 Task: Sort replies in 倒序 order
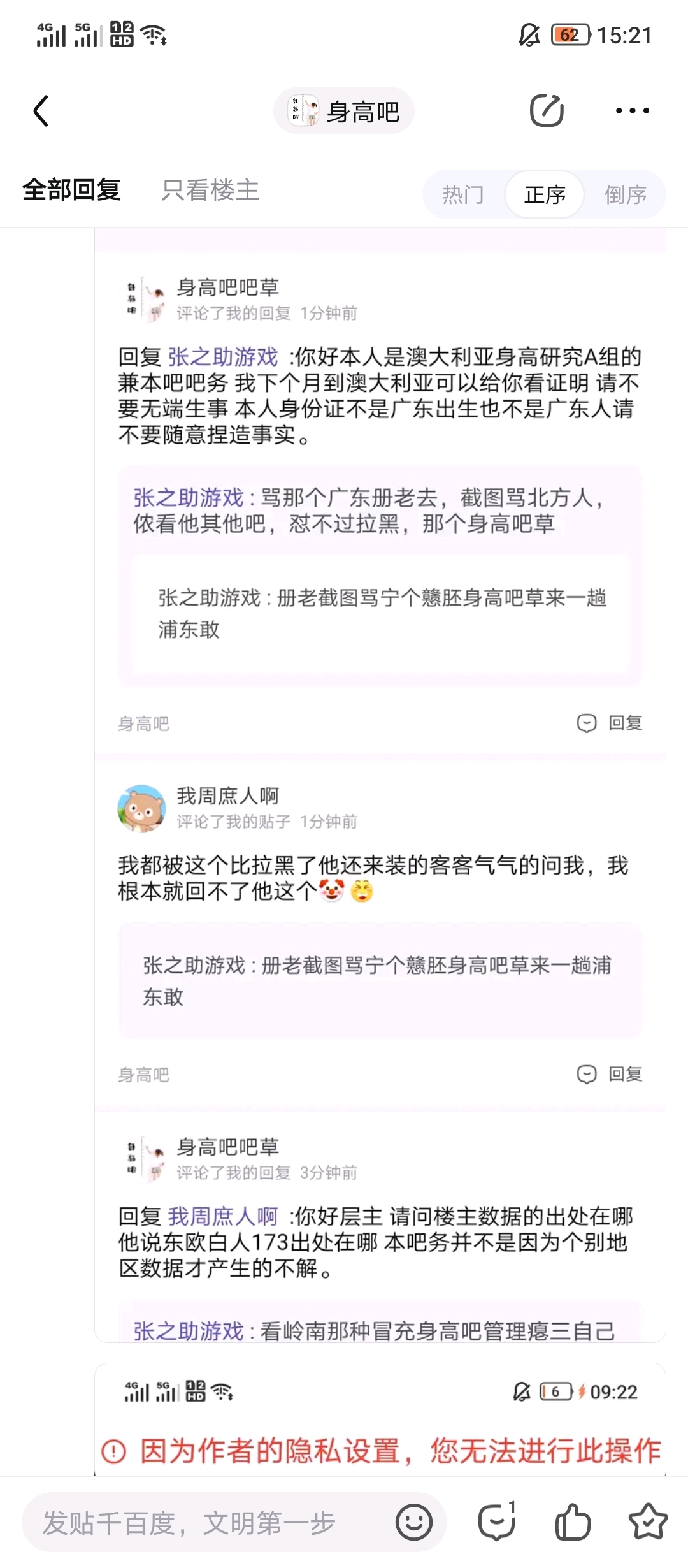(x=626, y=194)
